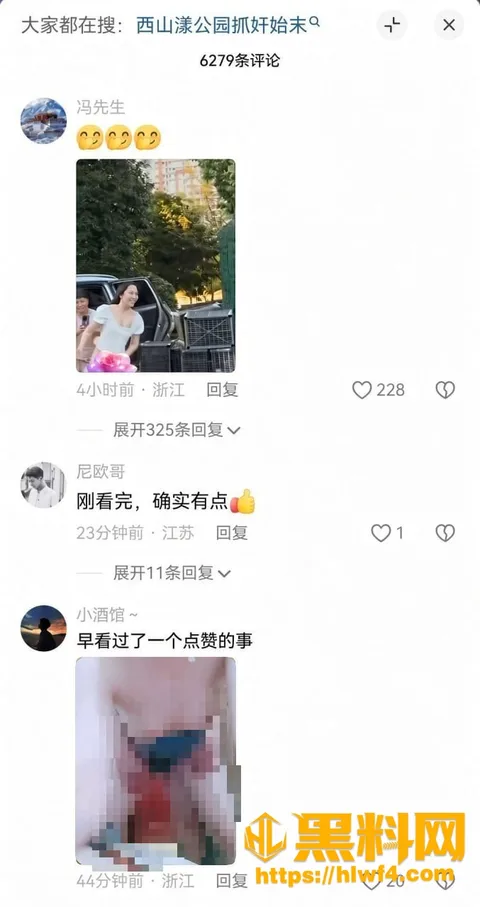Reply to 尼欧哥's comment

(x=232, y=533)
